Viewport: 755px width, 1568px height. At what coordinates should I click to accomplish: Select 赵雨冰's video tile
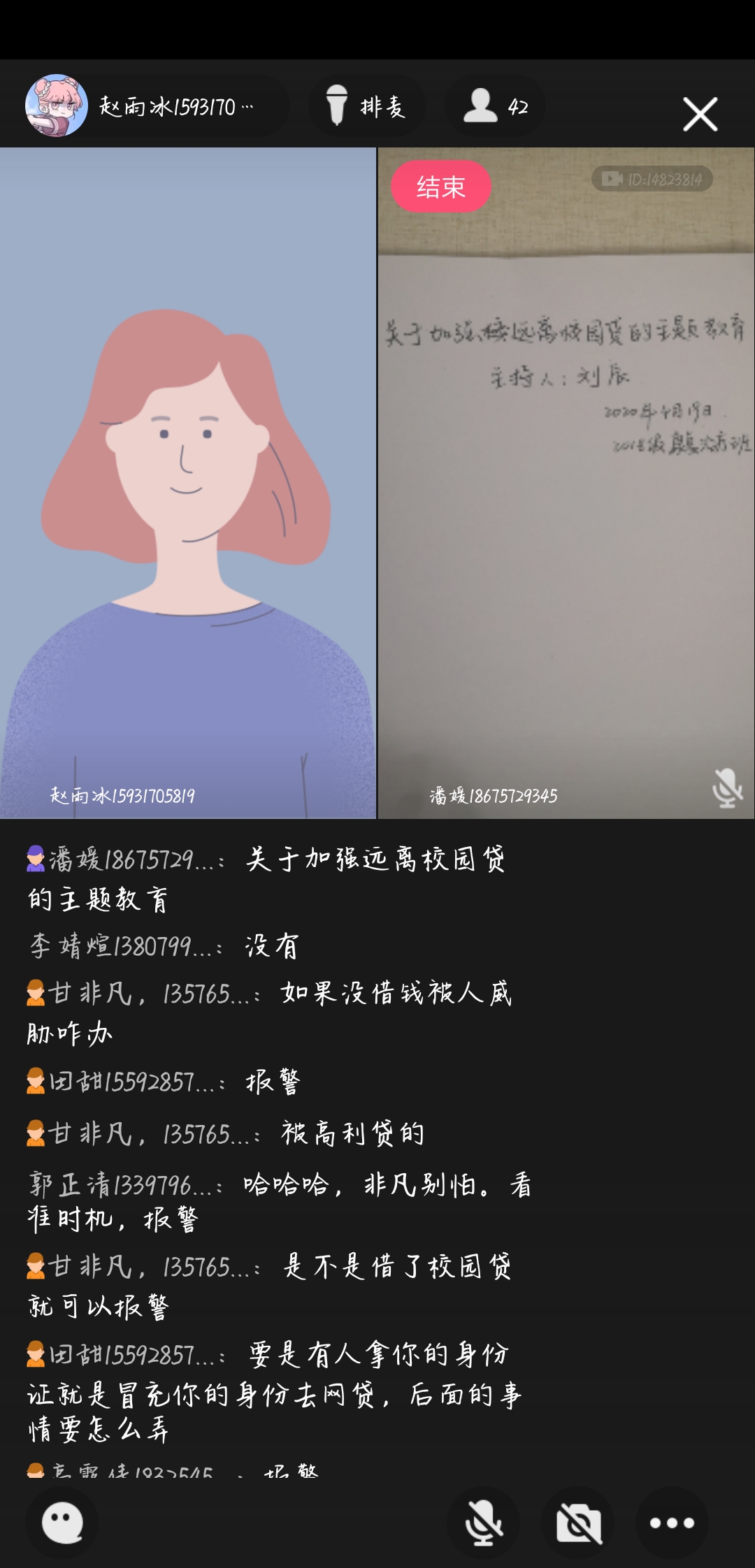(187, 482)
